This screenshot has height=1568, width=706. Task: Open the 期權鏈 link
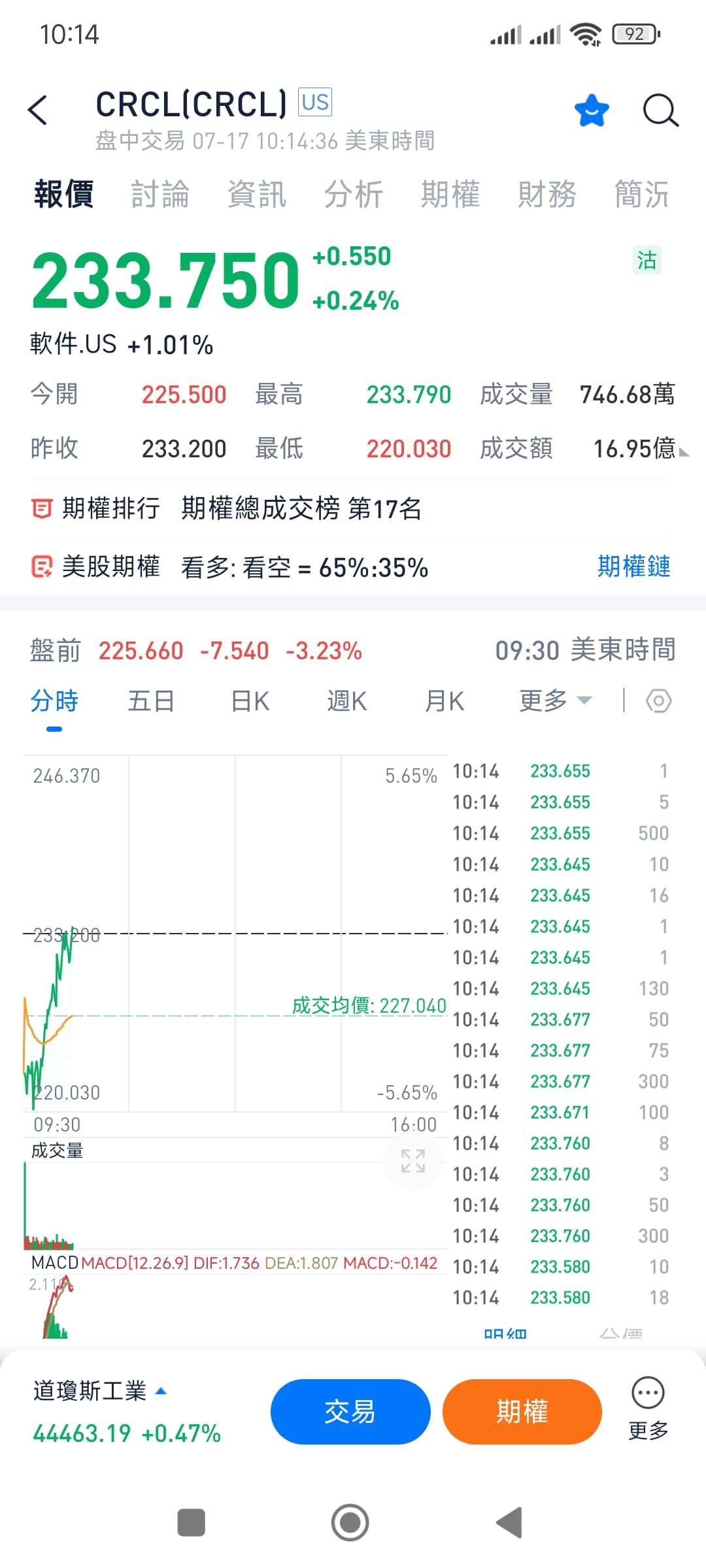(x=634, y=566)
